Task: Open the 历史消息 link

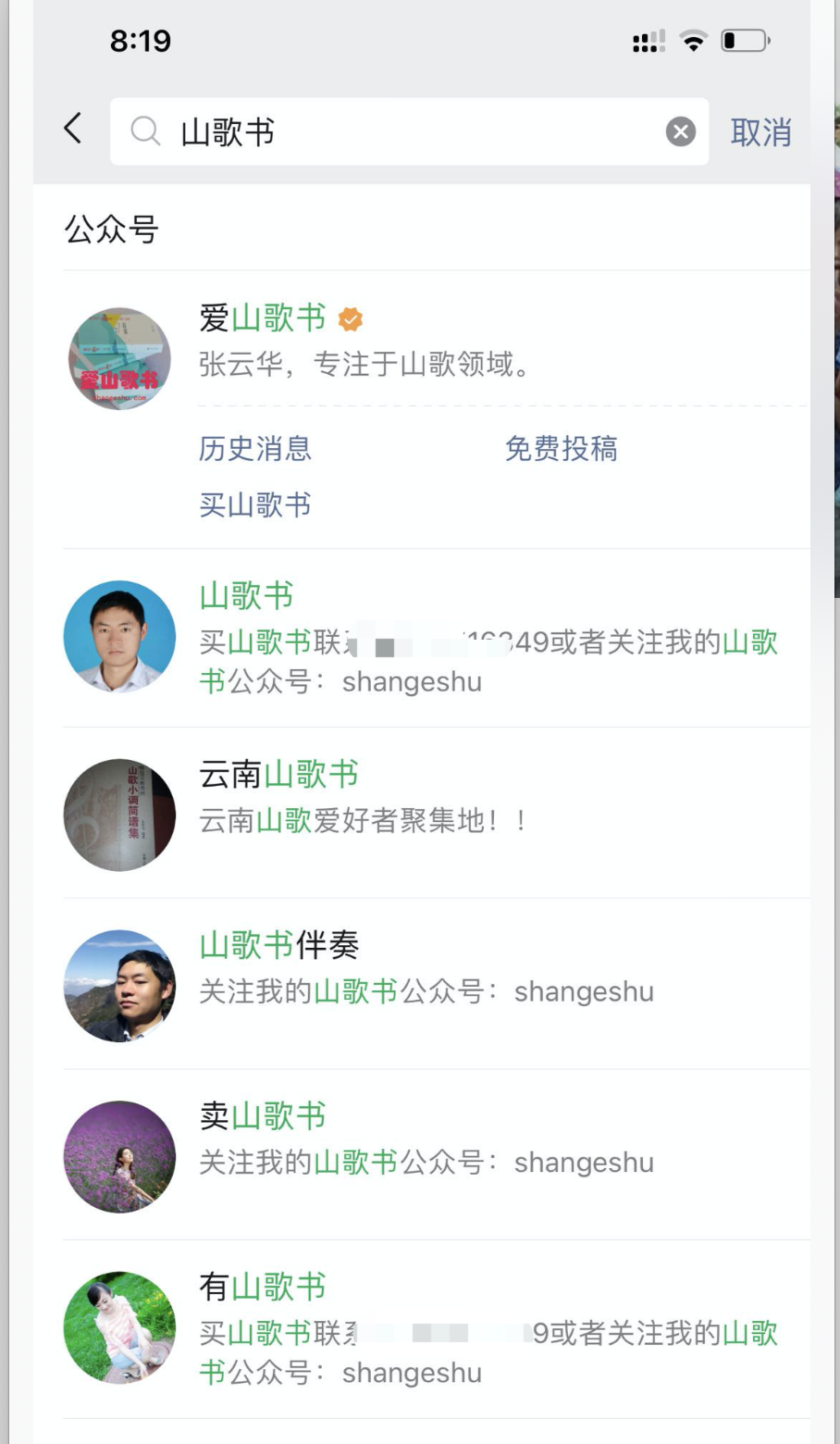Action: coord(255,449)
